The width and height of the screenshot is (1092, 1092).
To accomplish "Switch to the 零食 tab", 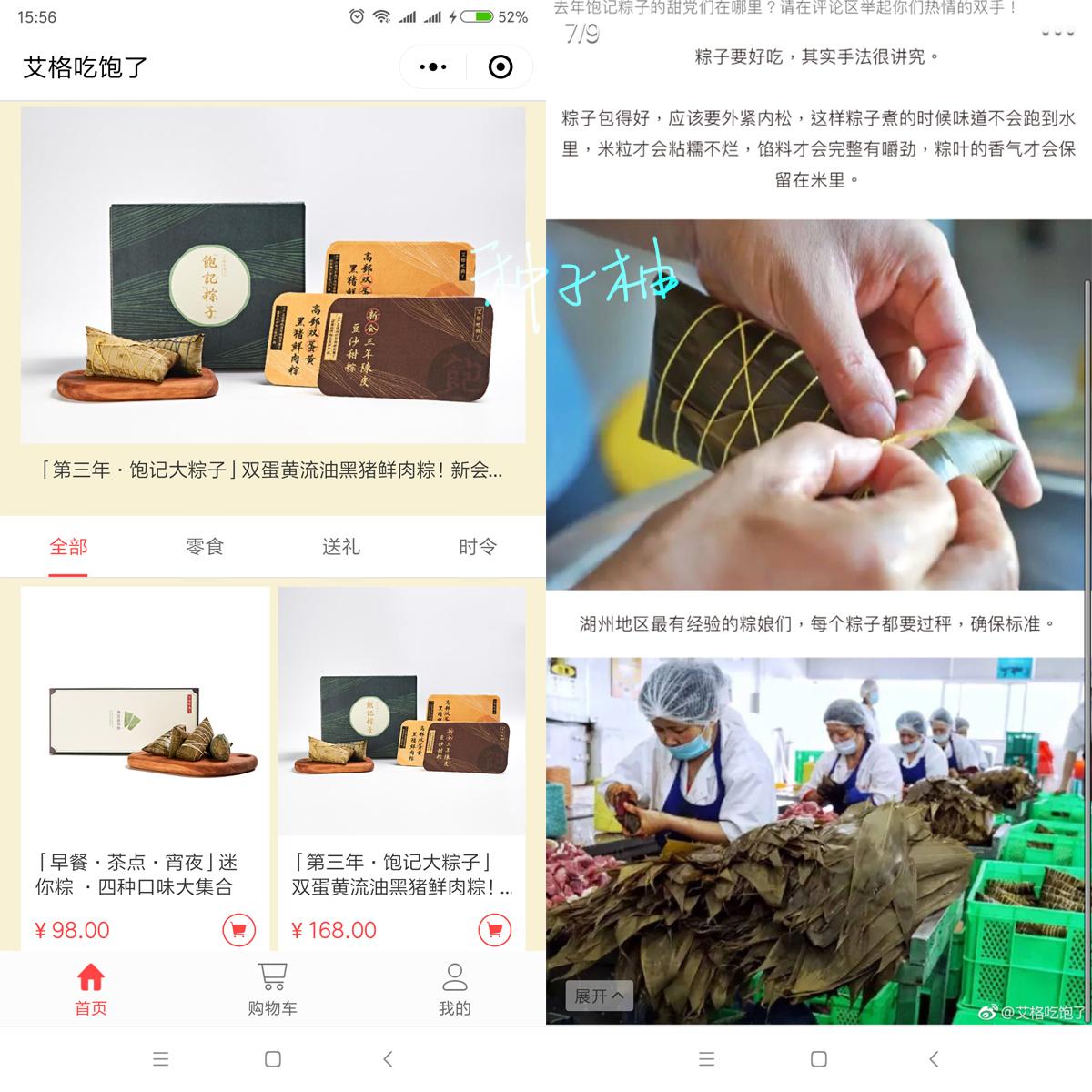I will [205, 547].
